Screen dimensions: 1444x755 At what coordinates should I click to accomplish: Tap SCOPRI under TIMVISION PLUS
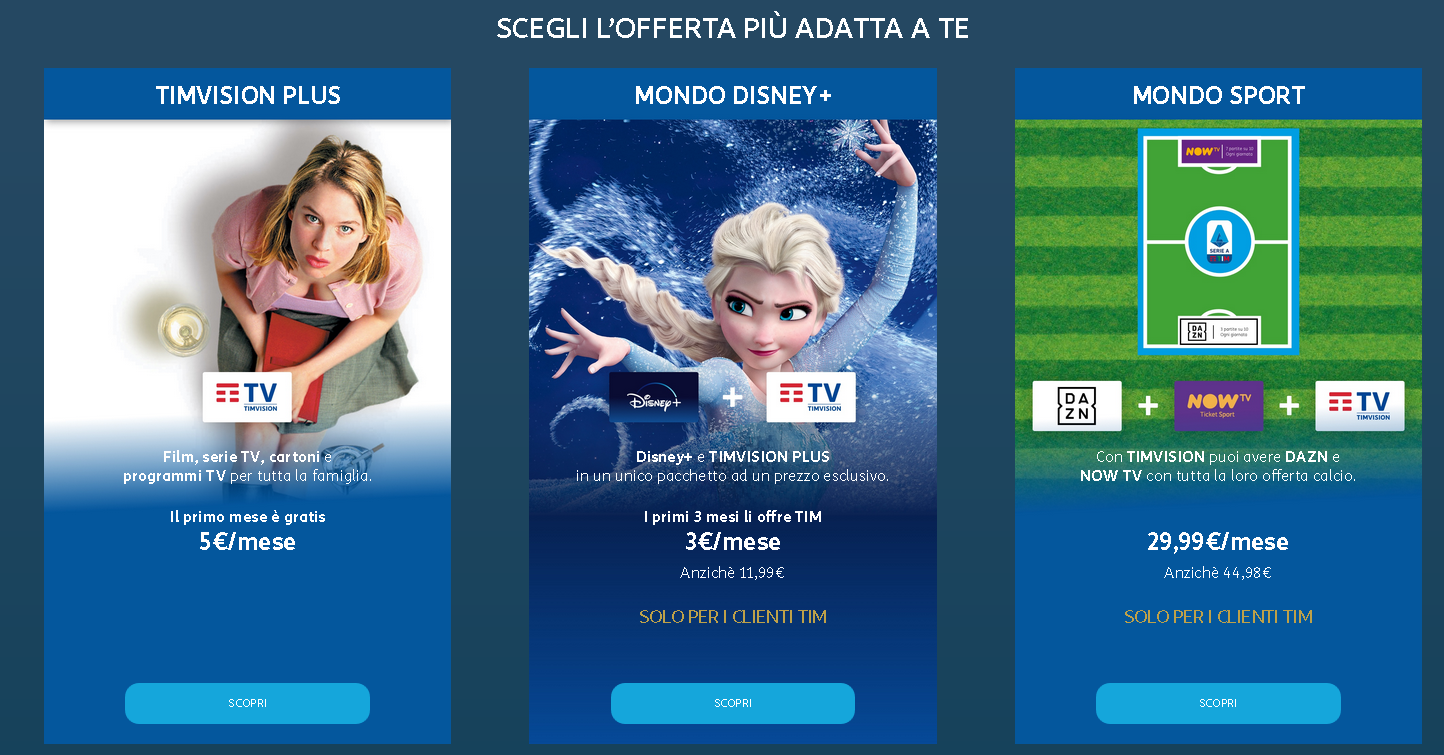pos(247,703)
